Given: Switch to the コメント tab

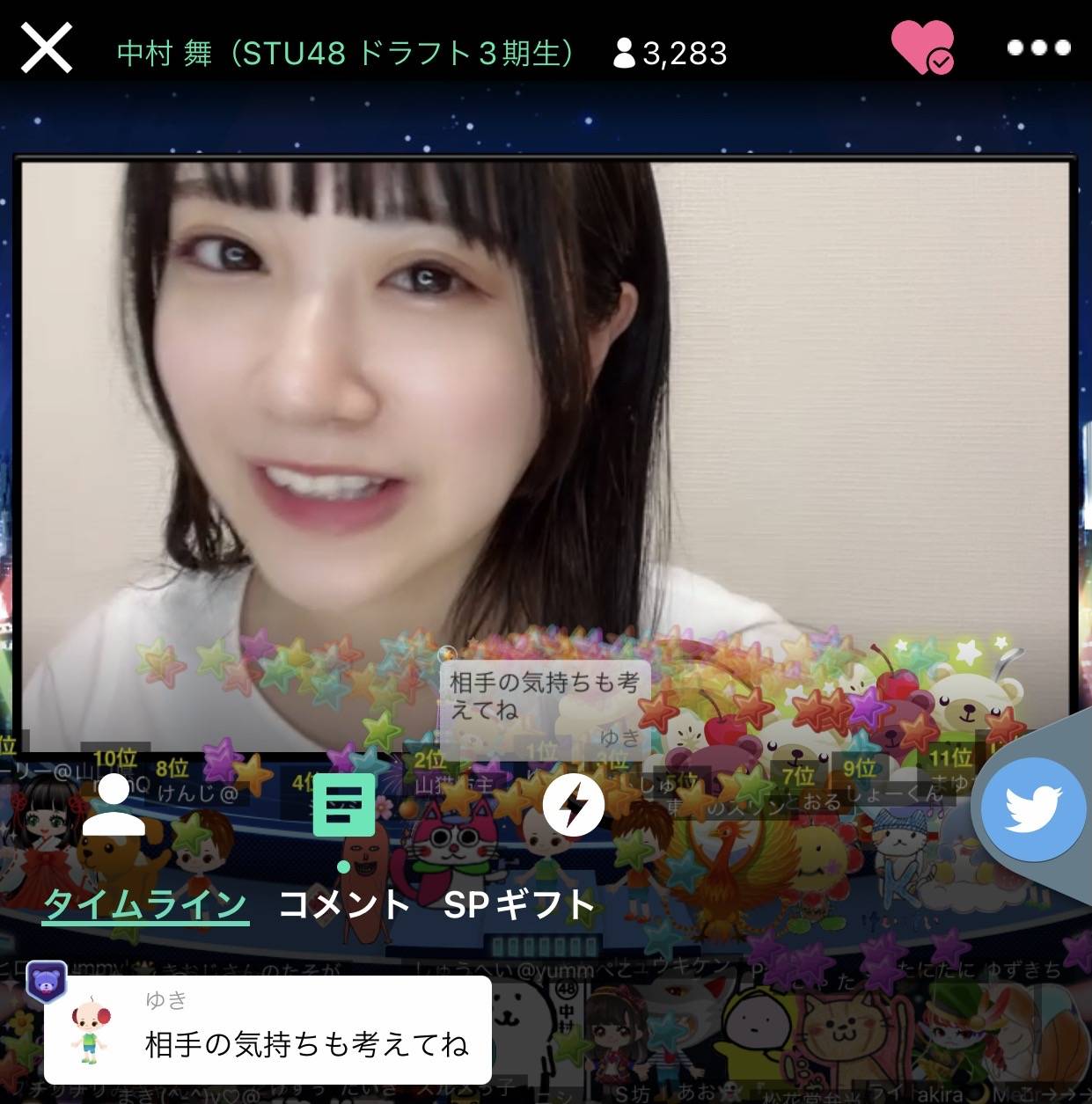Looking at the screenshot, I should (344, 904).
